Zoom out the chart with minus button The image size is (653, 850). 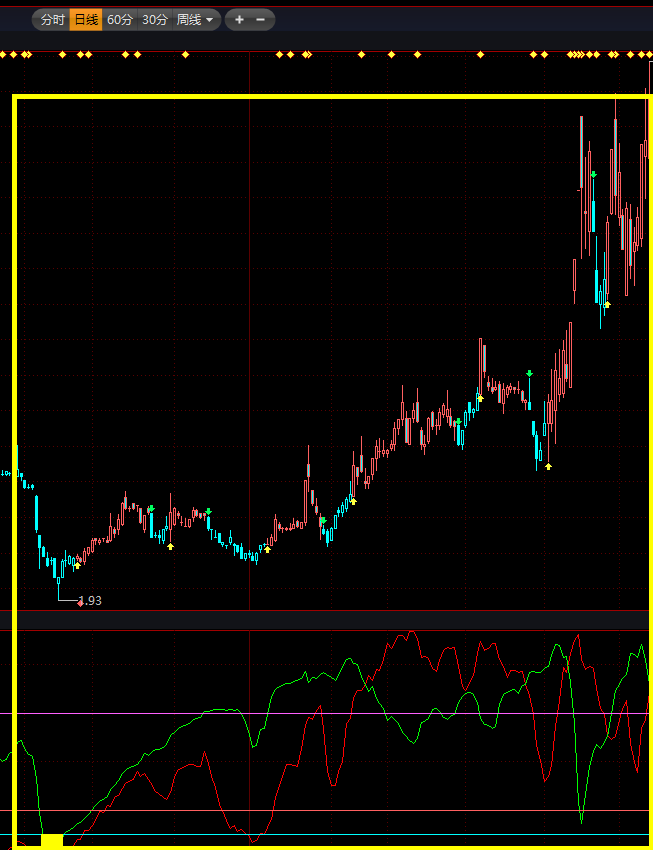[x=261, y=20]
